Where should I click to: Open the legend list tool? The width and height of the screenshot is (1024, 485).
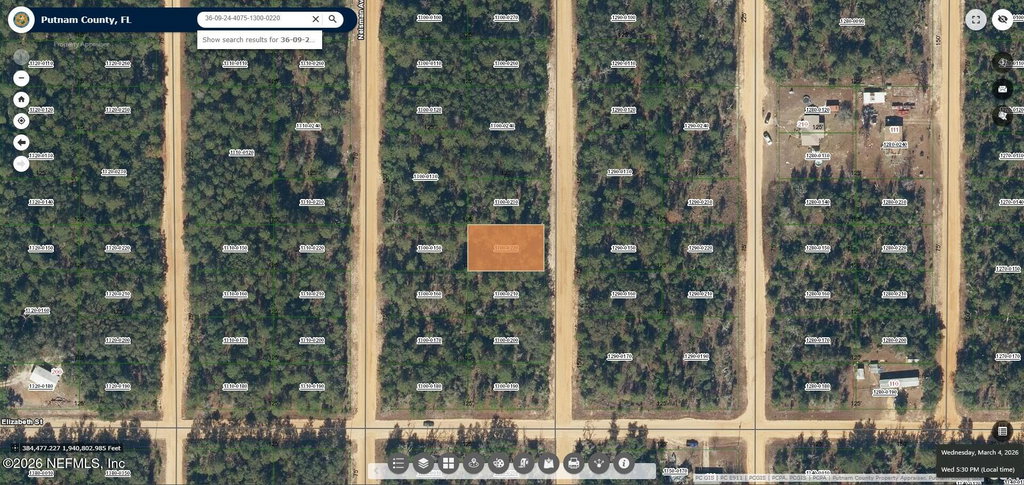398,464
